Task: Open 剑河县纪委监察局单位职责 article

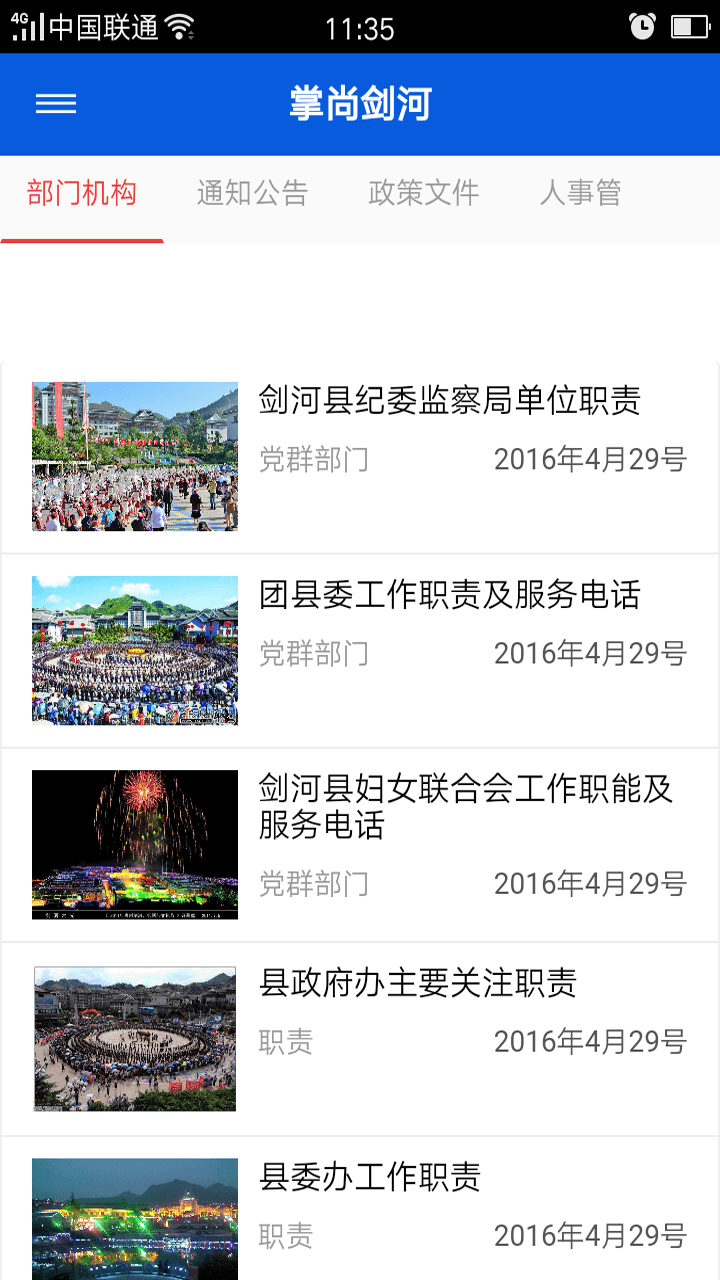Action: pos(449,401)
